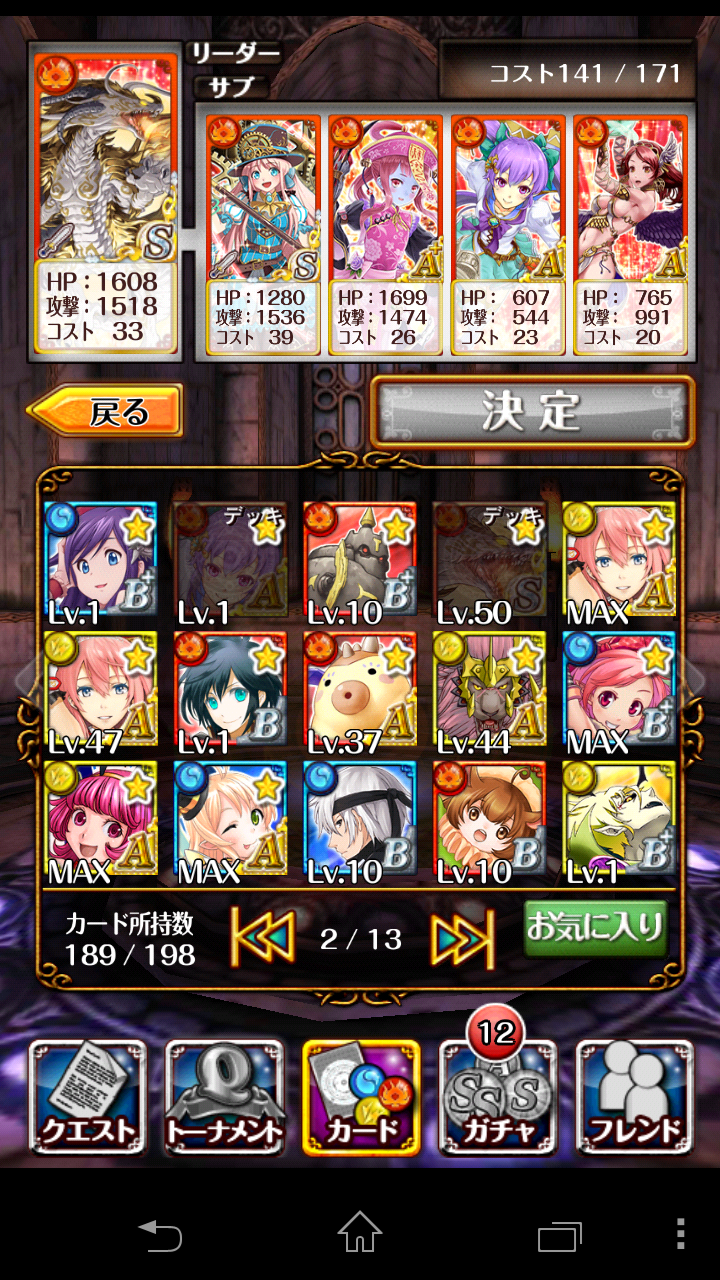The height and width of the screenshot is (1280, 720).
Task: Open the フレンド tab
Action: 634,1097
